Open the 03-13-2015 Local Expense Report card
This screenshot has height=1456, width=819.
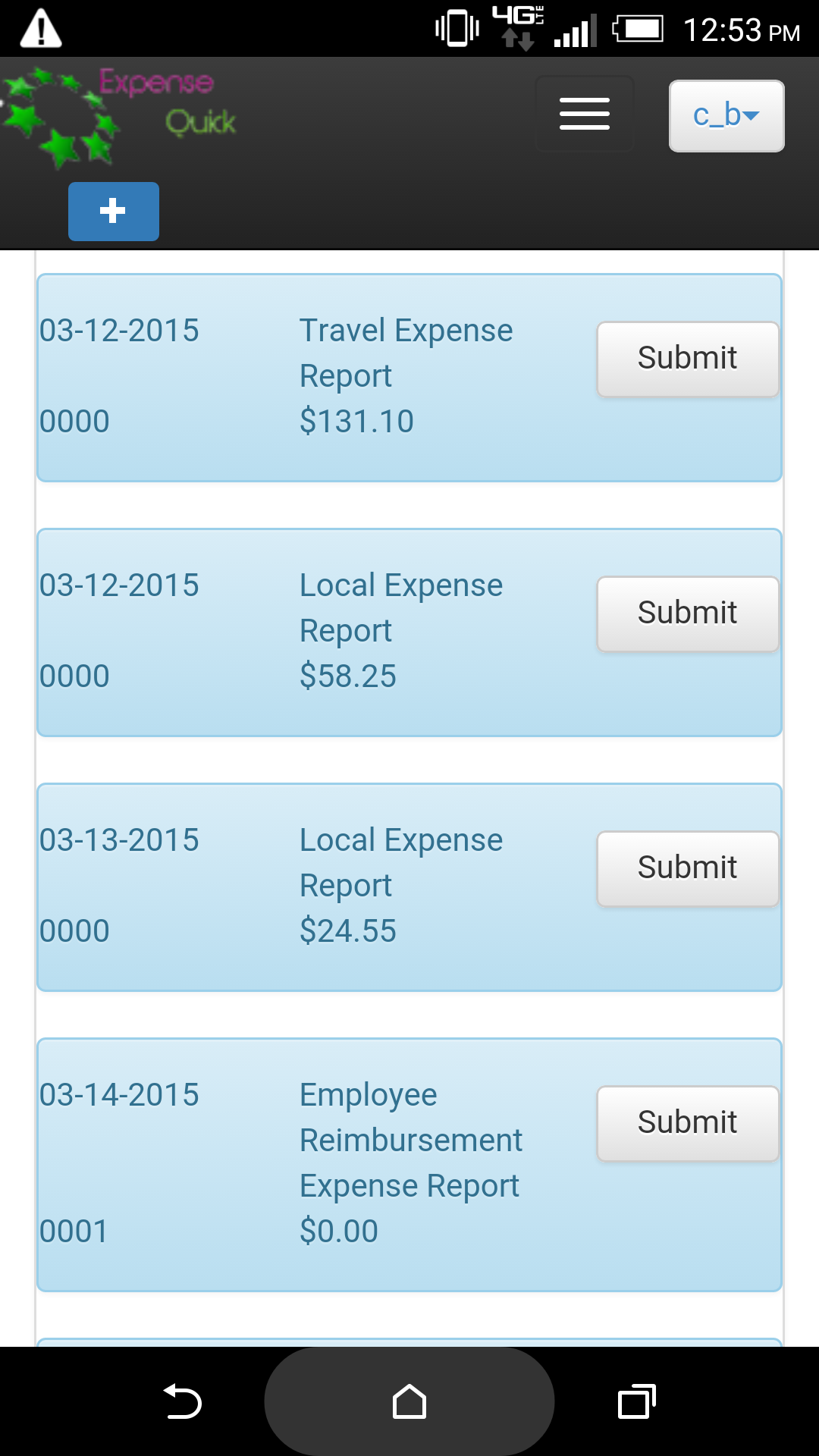coord(409,887)
